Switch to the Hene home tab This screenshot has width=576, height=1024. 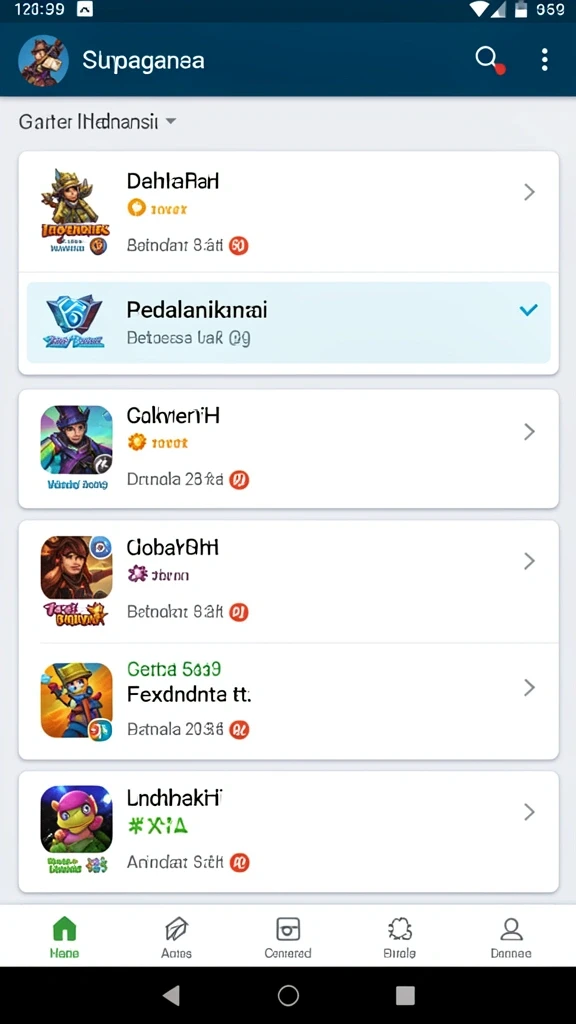64,937
